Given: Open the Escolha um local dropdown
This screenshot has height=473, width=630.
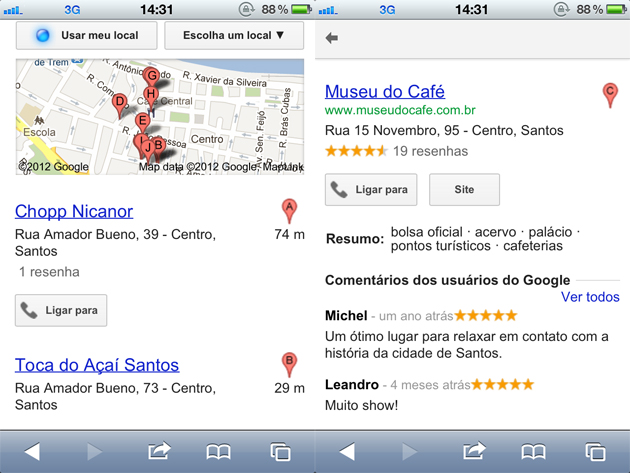Looking at the screenshot, I should tap(234, 36).
